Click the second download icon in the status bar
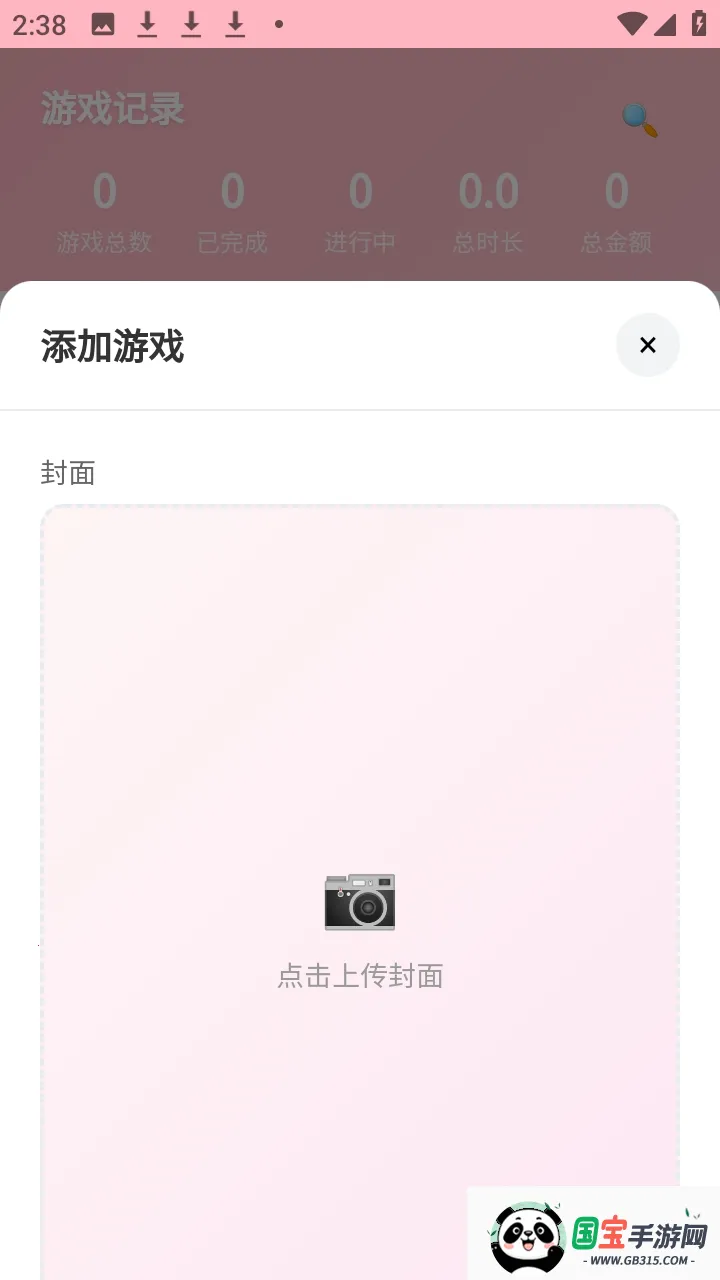 click(190, 24)
